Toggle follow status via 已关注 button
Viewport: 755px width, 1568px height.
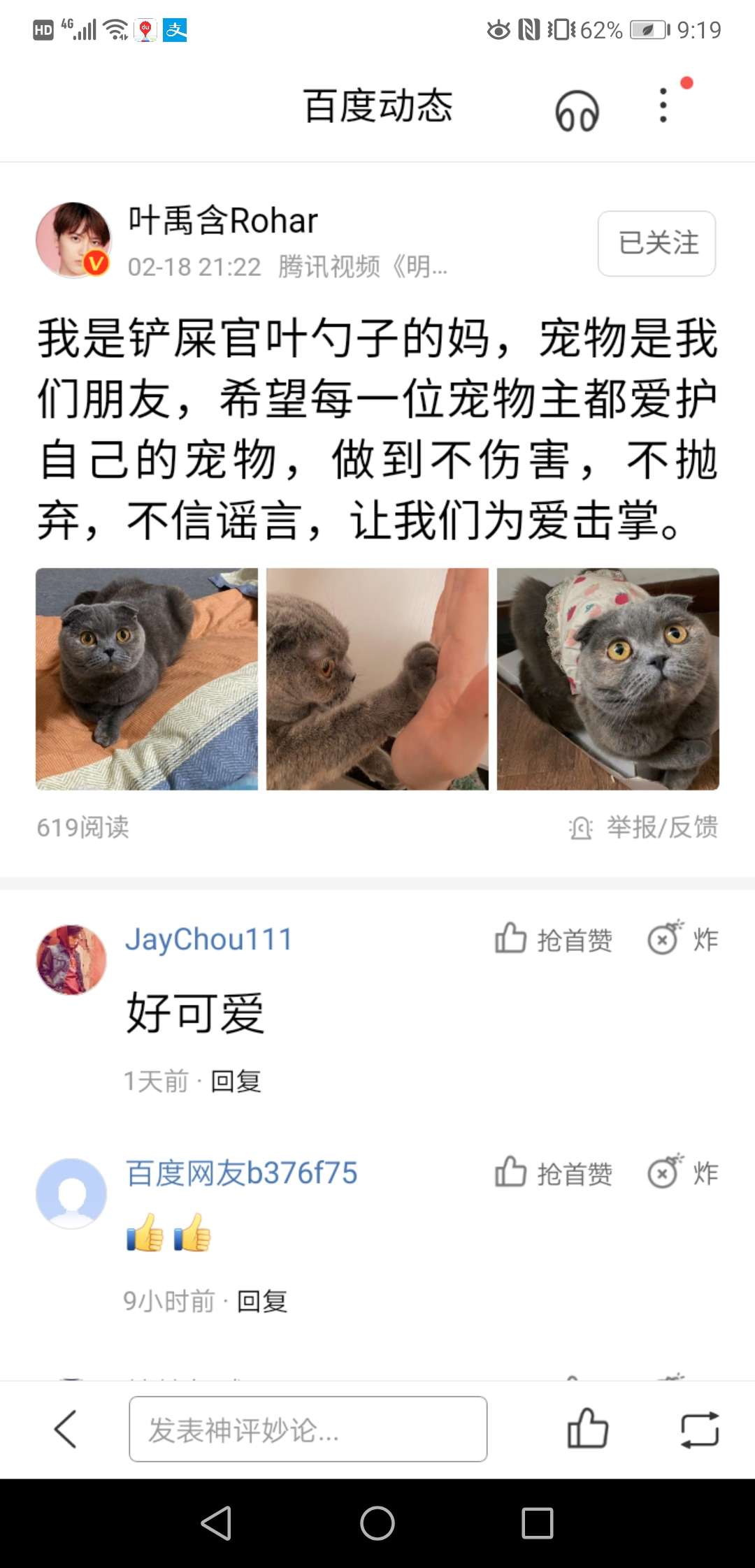[656, 242]
